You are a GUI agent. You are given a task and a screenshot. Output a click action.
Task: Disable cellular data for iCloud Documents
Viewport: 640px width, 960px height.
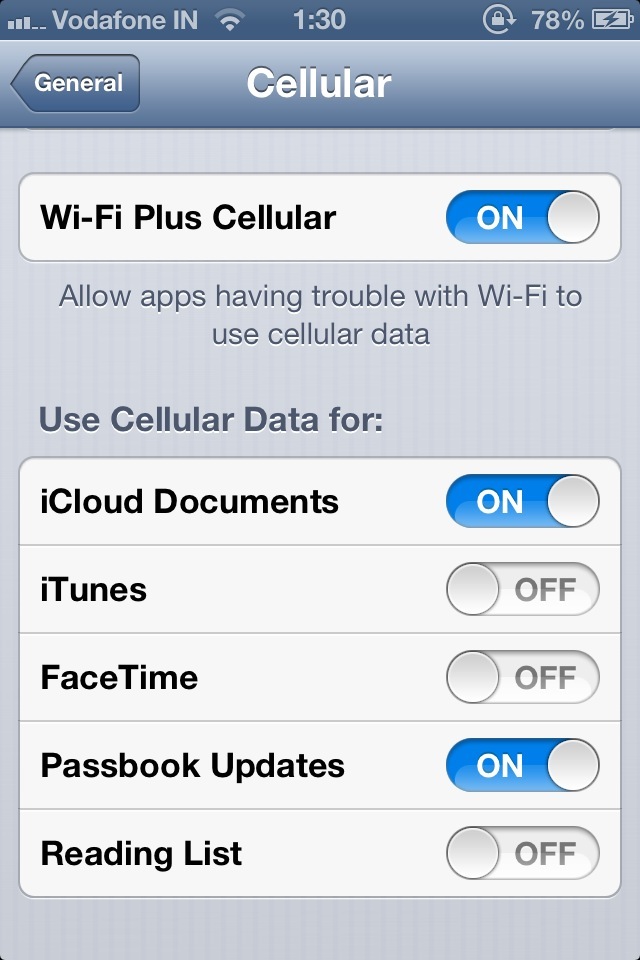pyautogui.click(x=522, y=501)
